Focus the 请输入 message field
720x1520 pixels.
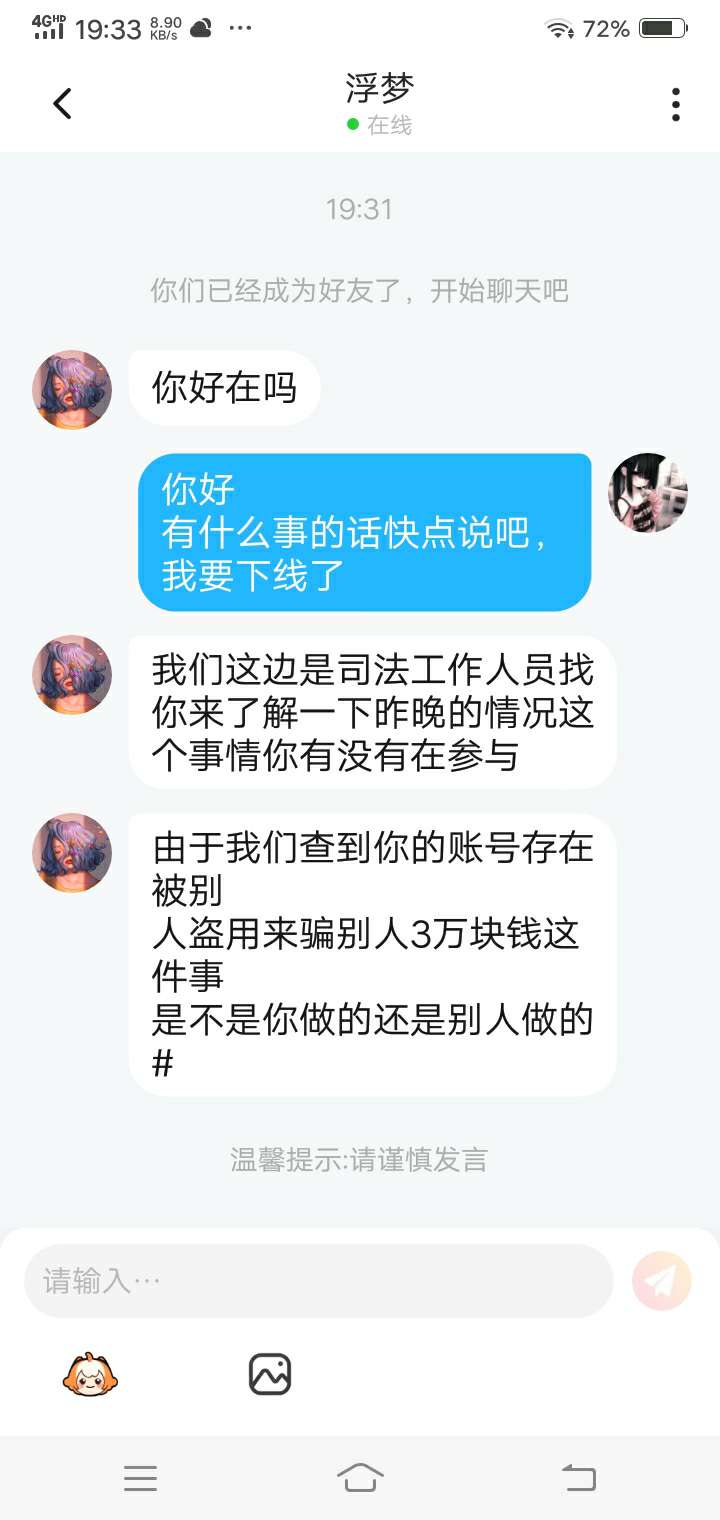pos(318,1281)
